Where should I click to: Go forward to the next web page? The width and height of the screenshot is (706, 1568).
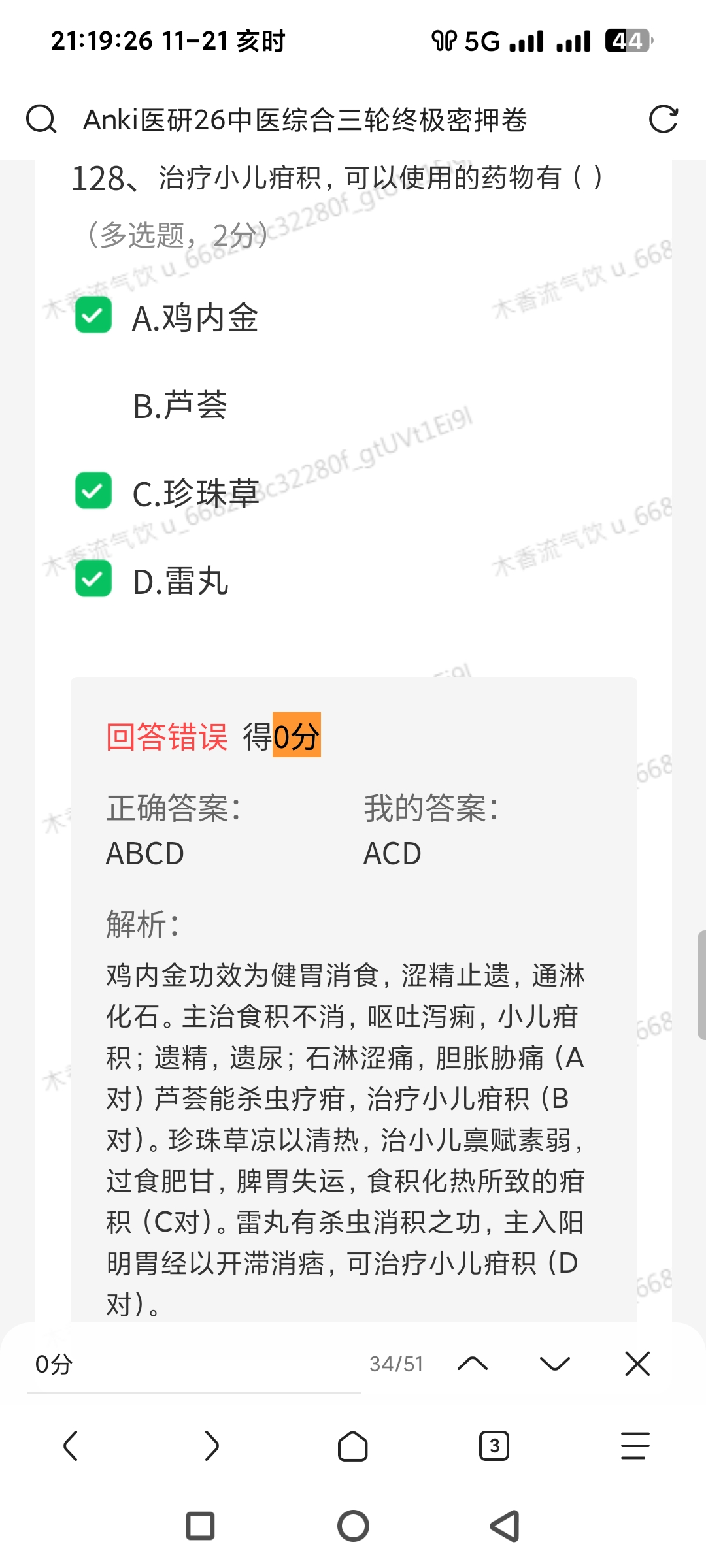click(212, 1446)
